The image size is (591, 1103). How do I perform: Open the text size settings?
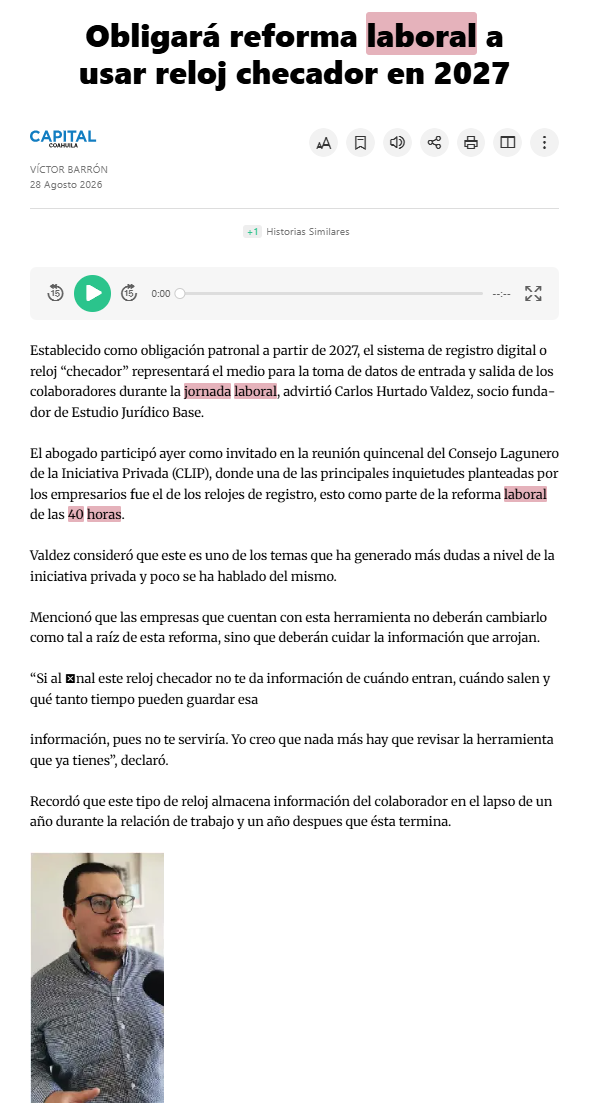coord(324,143)
